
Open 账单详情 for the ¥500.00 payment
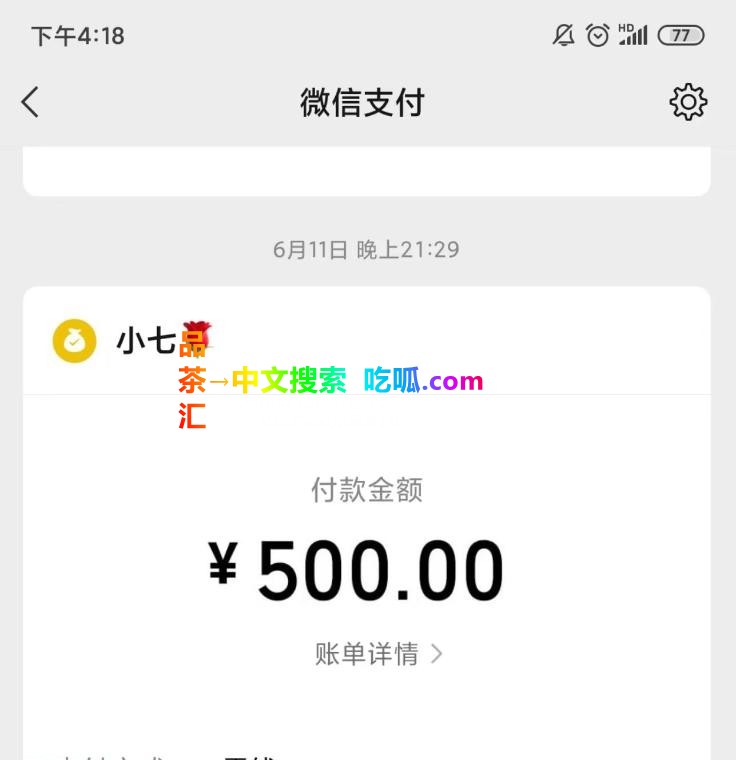378,654
